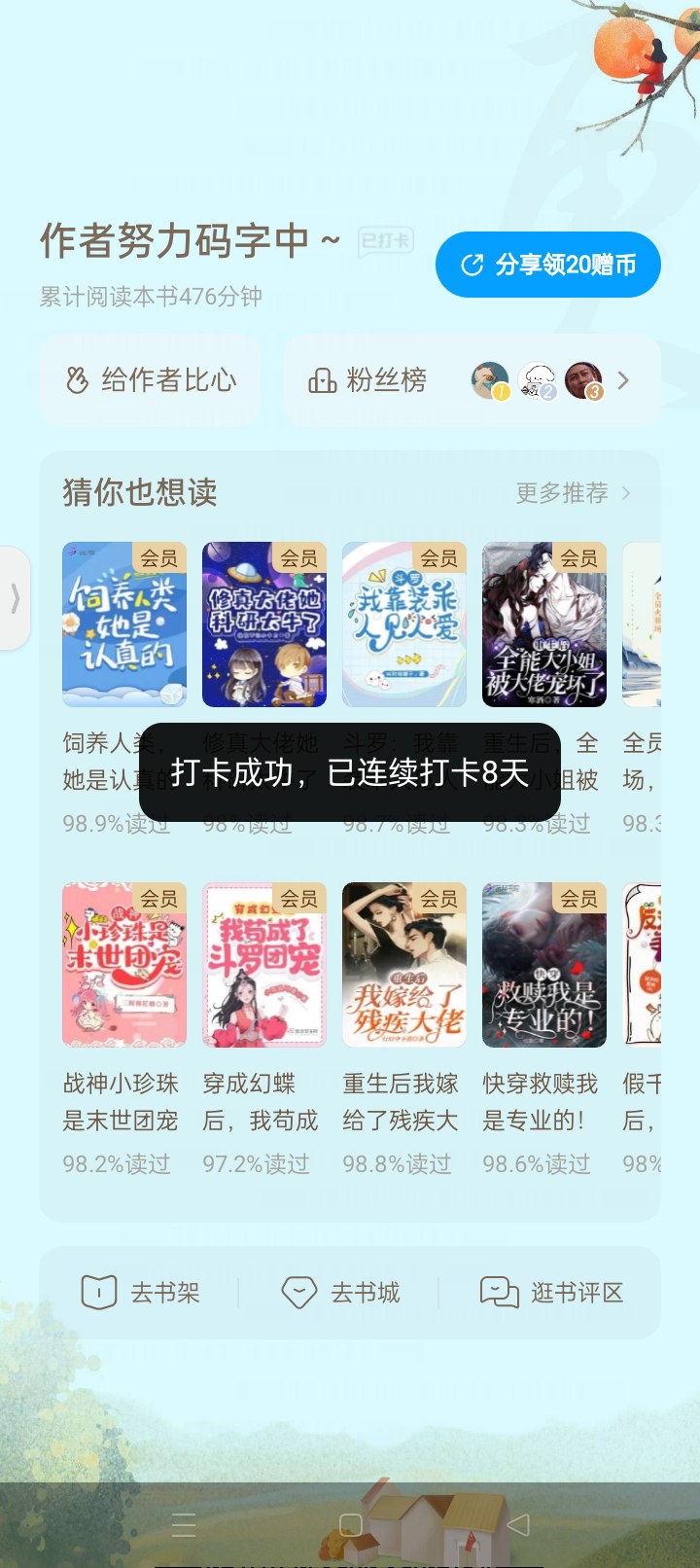
Task: Go to 去书架 bookshelf
Action: point(140,1293)
